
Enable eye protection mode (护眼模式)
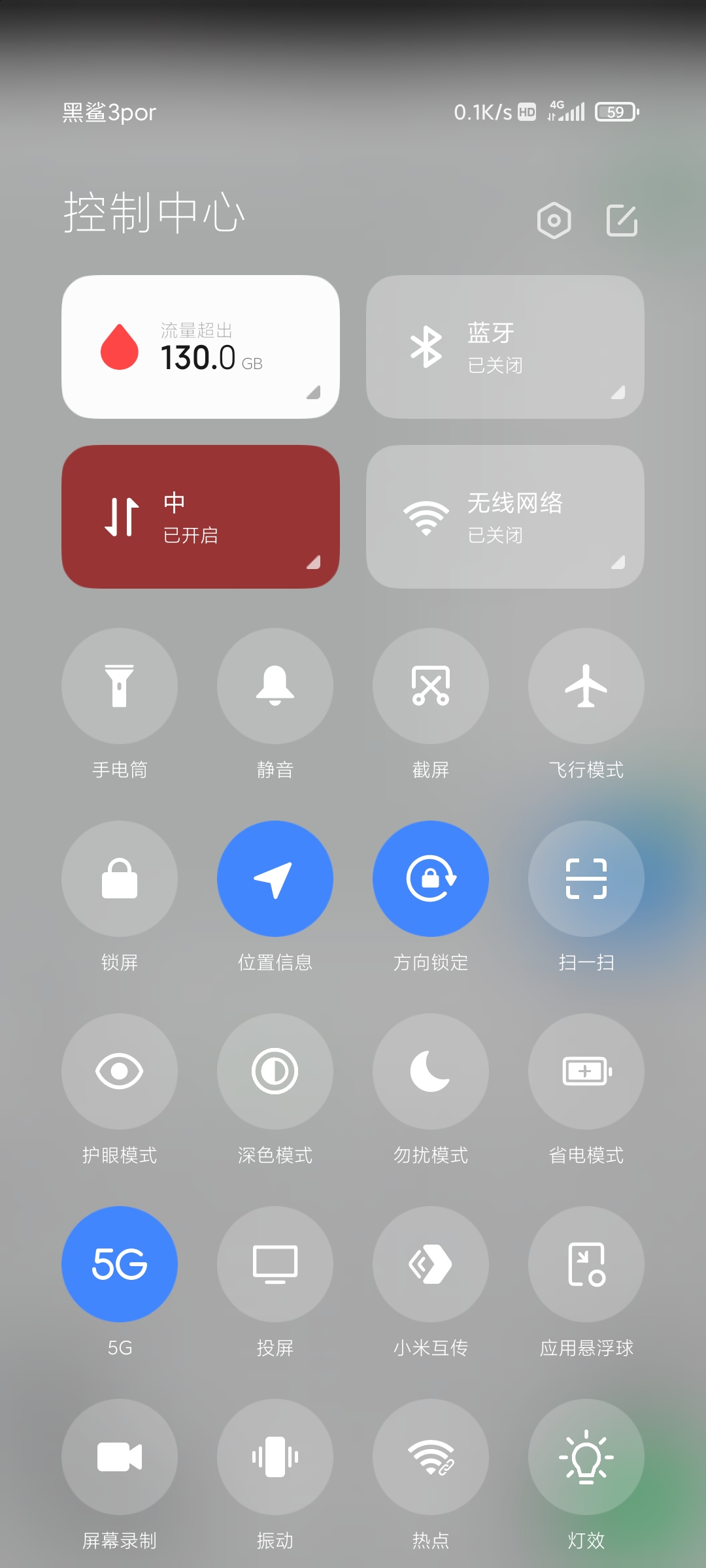(120, 1071)
